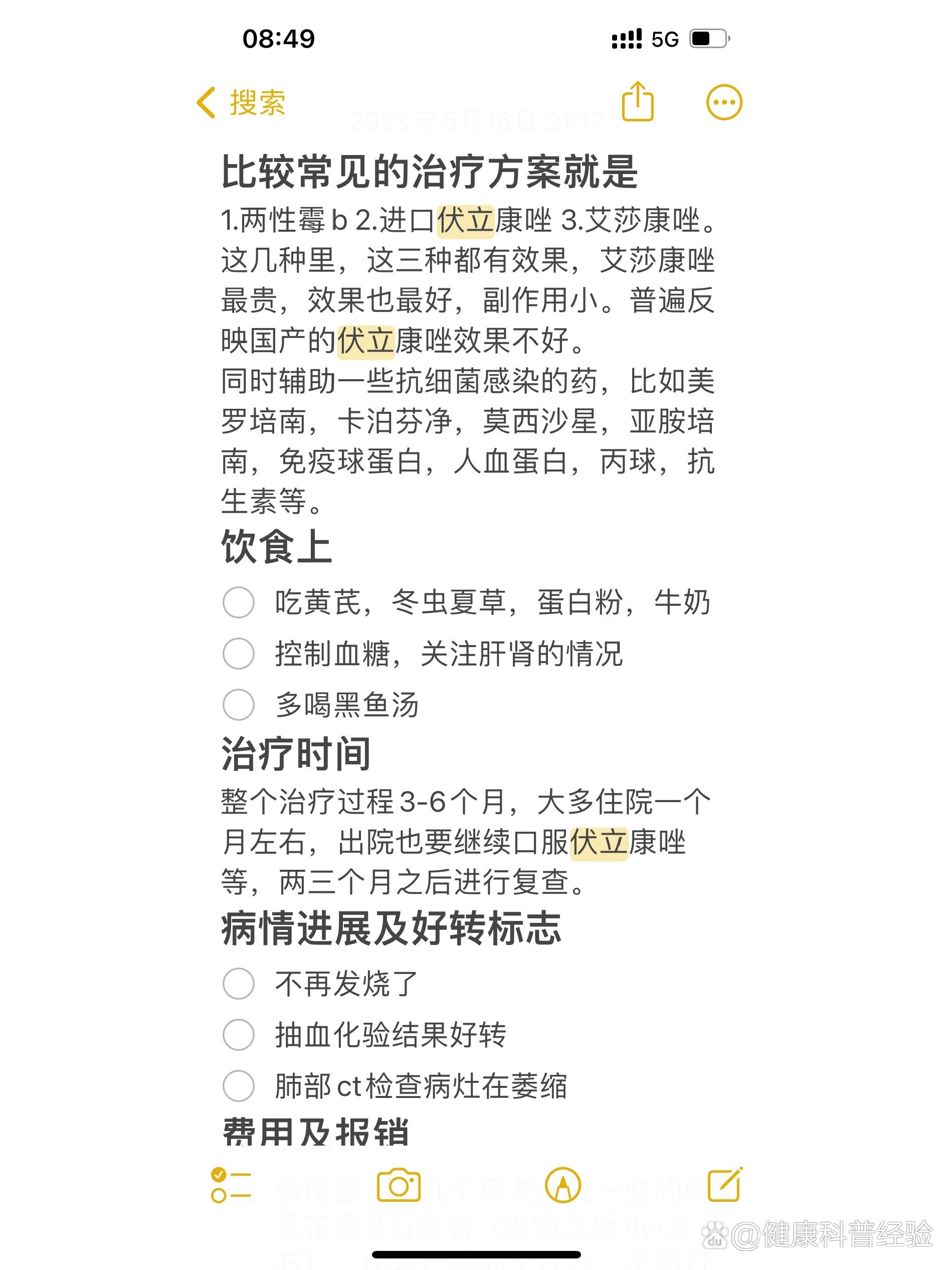Open the camera attachment button
This screenshot has width=952, height=1270.
click(x=399, y=1185)
